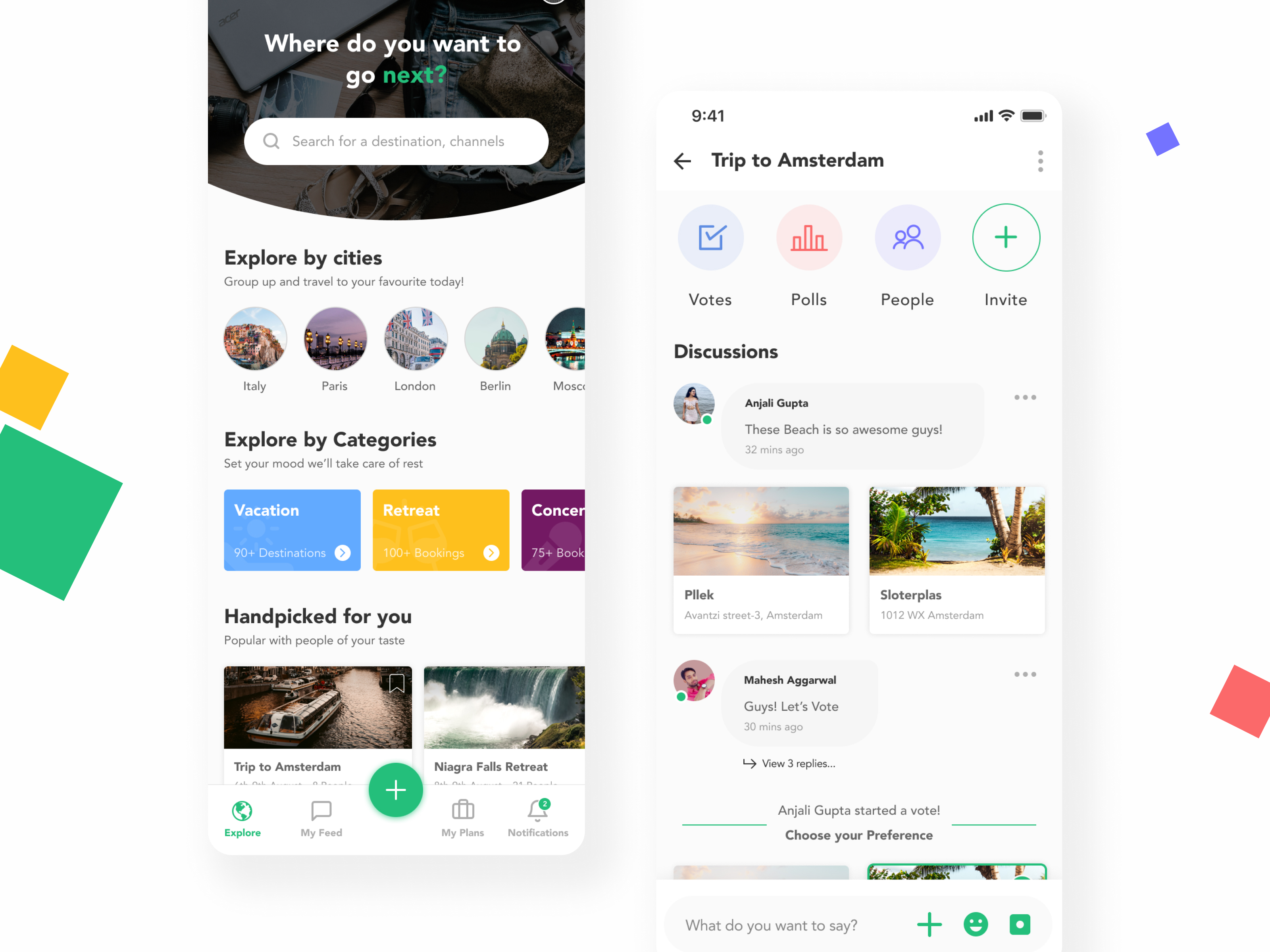
Task: Open the Vacation category card
Action: tap(292, 530)
